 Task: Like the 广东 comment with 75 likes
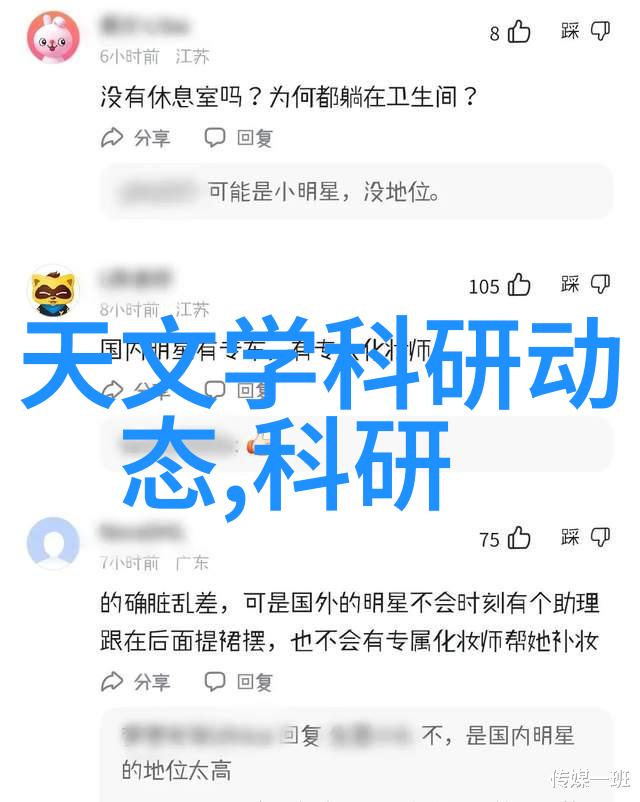pyautogui.click(x=519, y=539)
